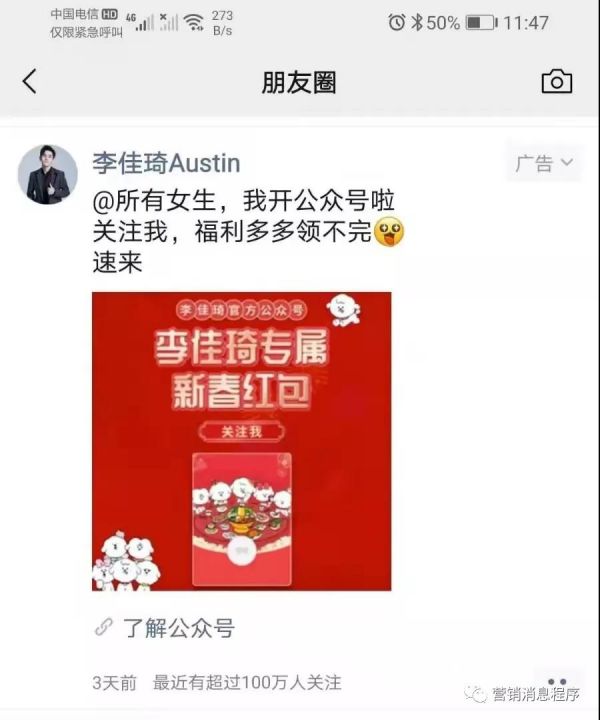Tap the 李佳琦Austin account name
Viewport: 600px width, 720px height.
[166, 162]
